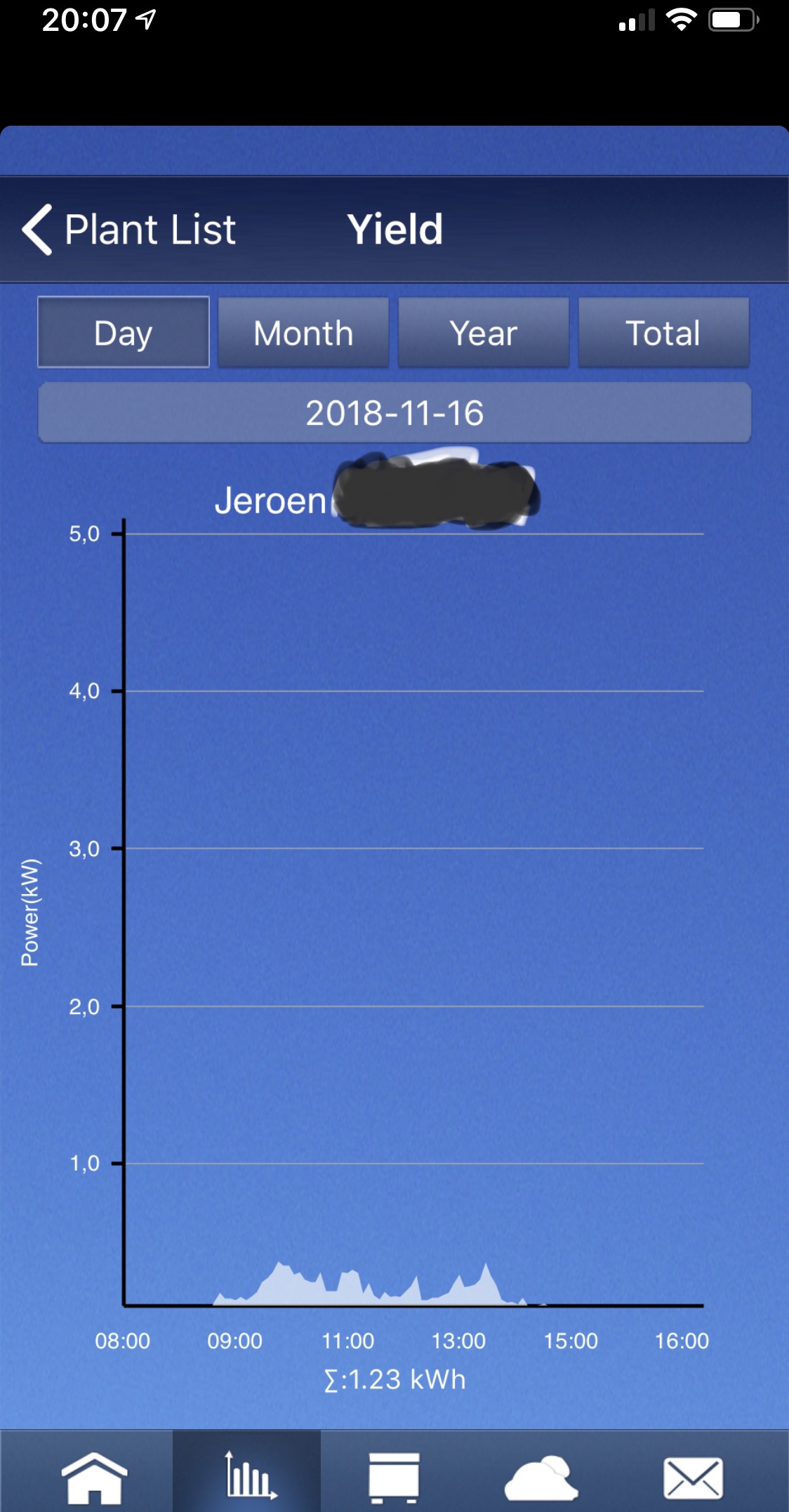Open the date picker showing 2018-11-16
Viewport: 789px width, 1512px height.
point(394,413)
